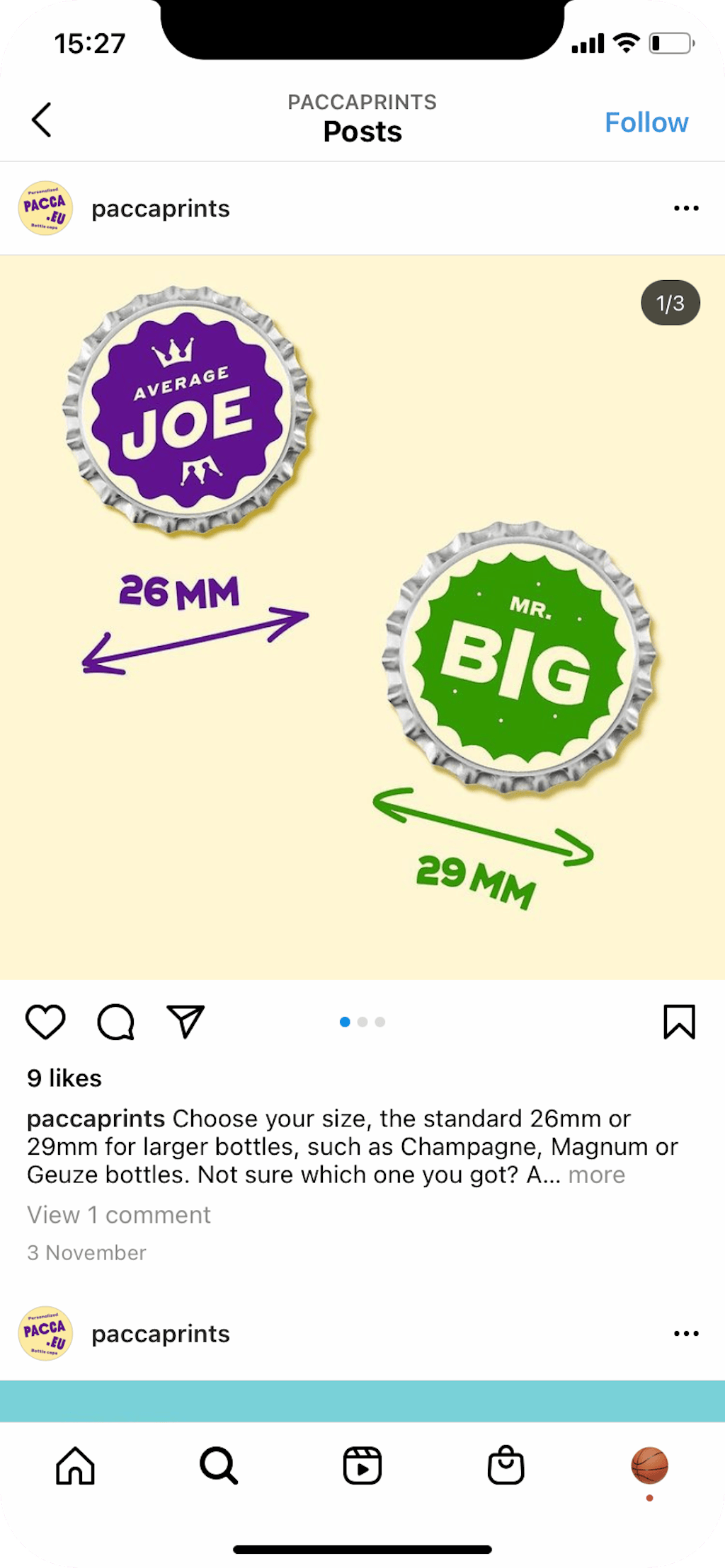725x1568 pixels.
Task: Like the bottle cap sizes post
Action: 45,1022
